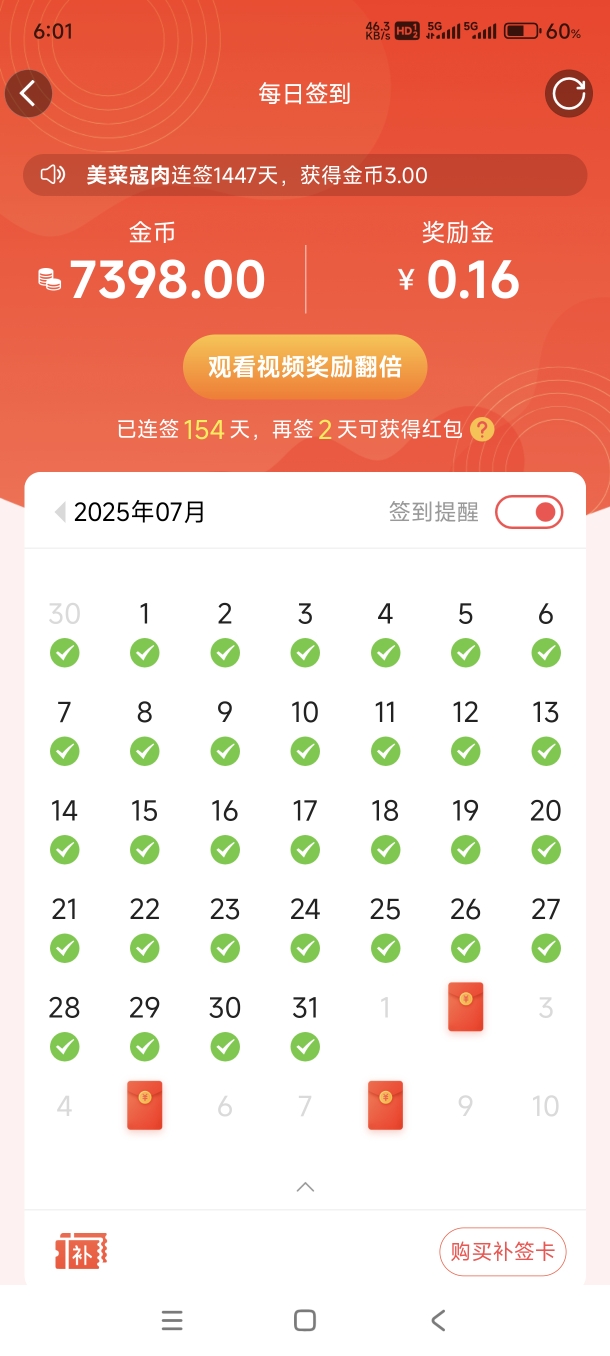Open the red packet on August 8
Viewport: 610px width, 1356px height.
(385, 1105)
